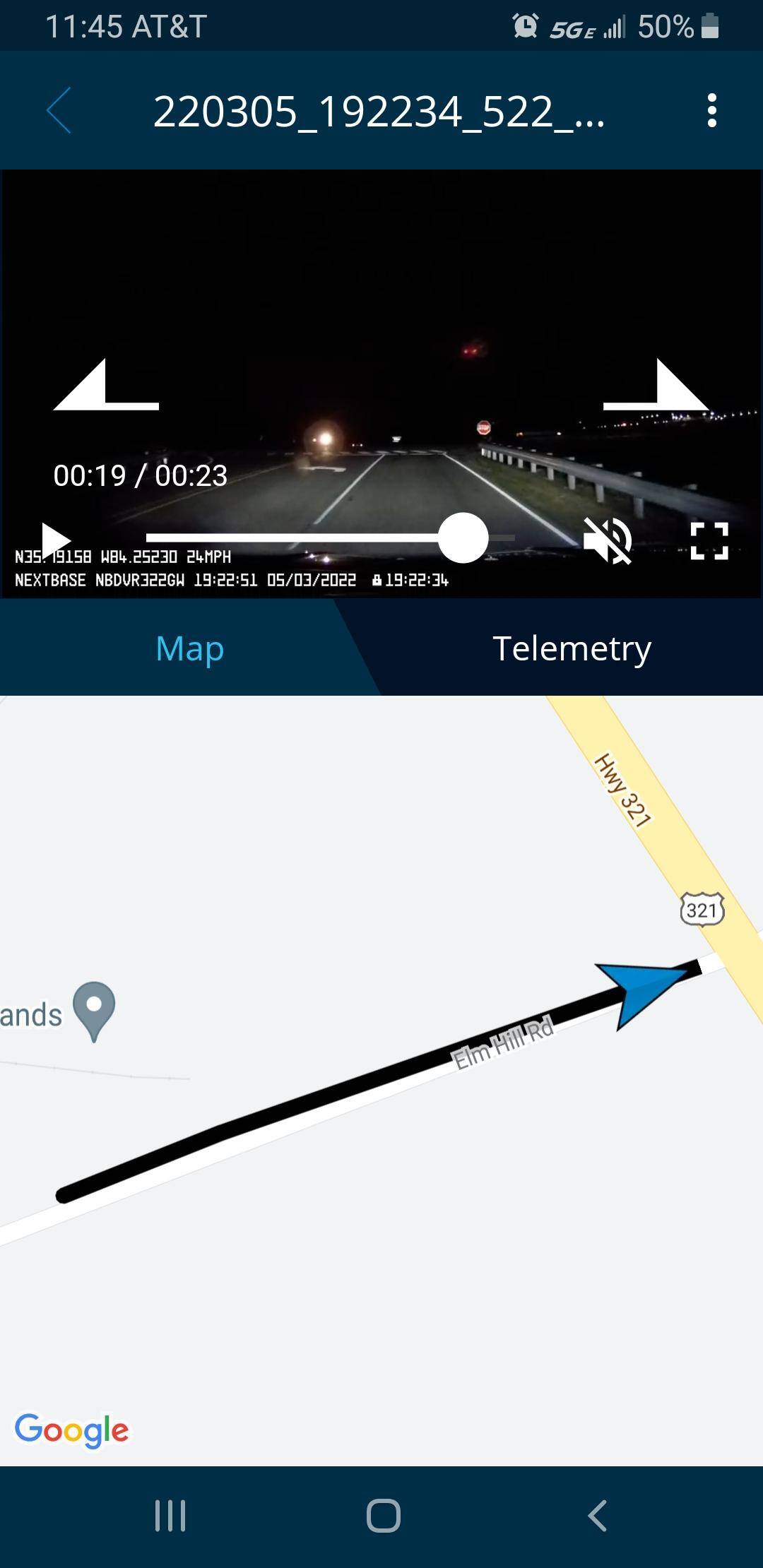This screenshot has height=1568, width=763.
Task: Go to the home screen
Action: (383, 1516)
